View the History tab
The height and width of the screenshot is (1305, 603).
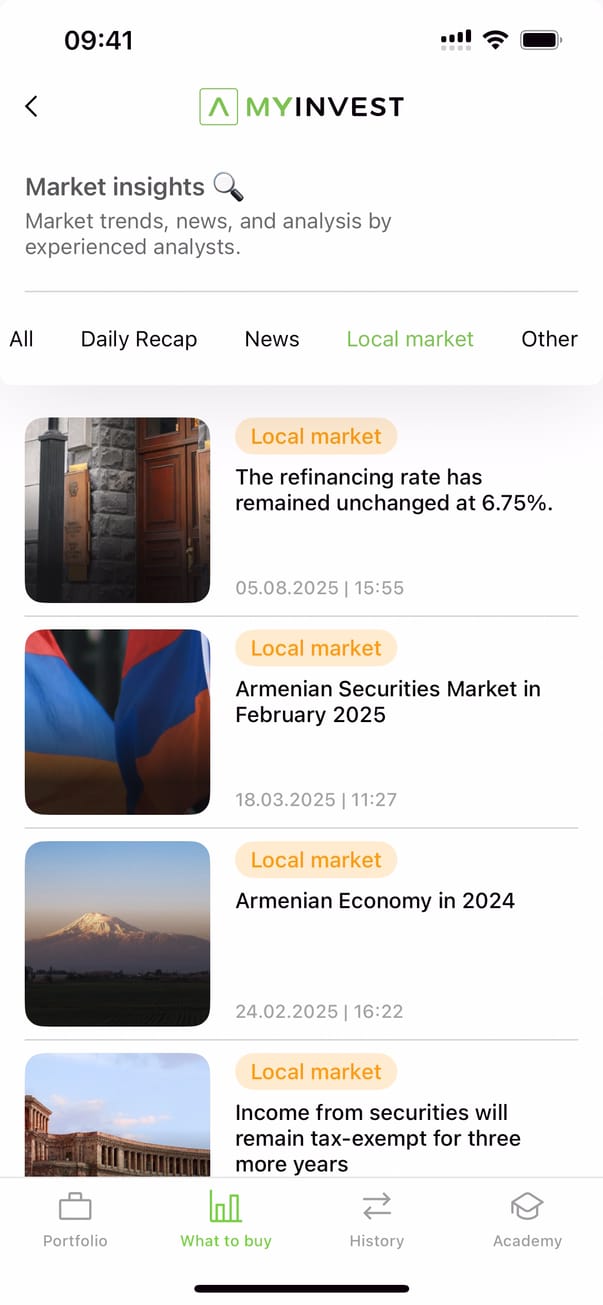[377, 1219]
